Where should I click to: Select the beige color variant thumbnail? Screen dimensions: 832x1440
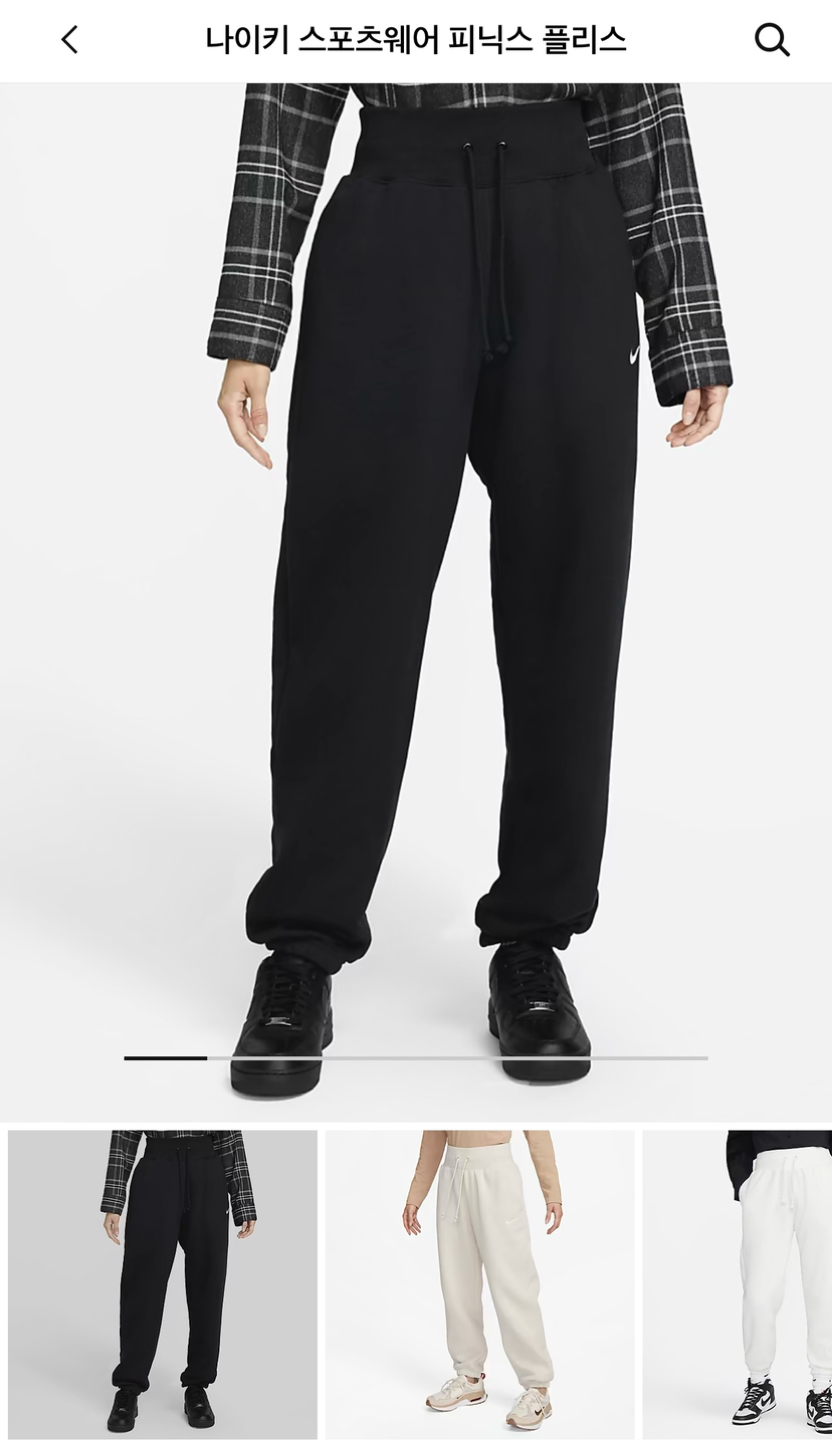[480, 1284]
